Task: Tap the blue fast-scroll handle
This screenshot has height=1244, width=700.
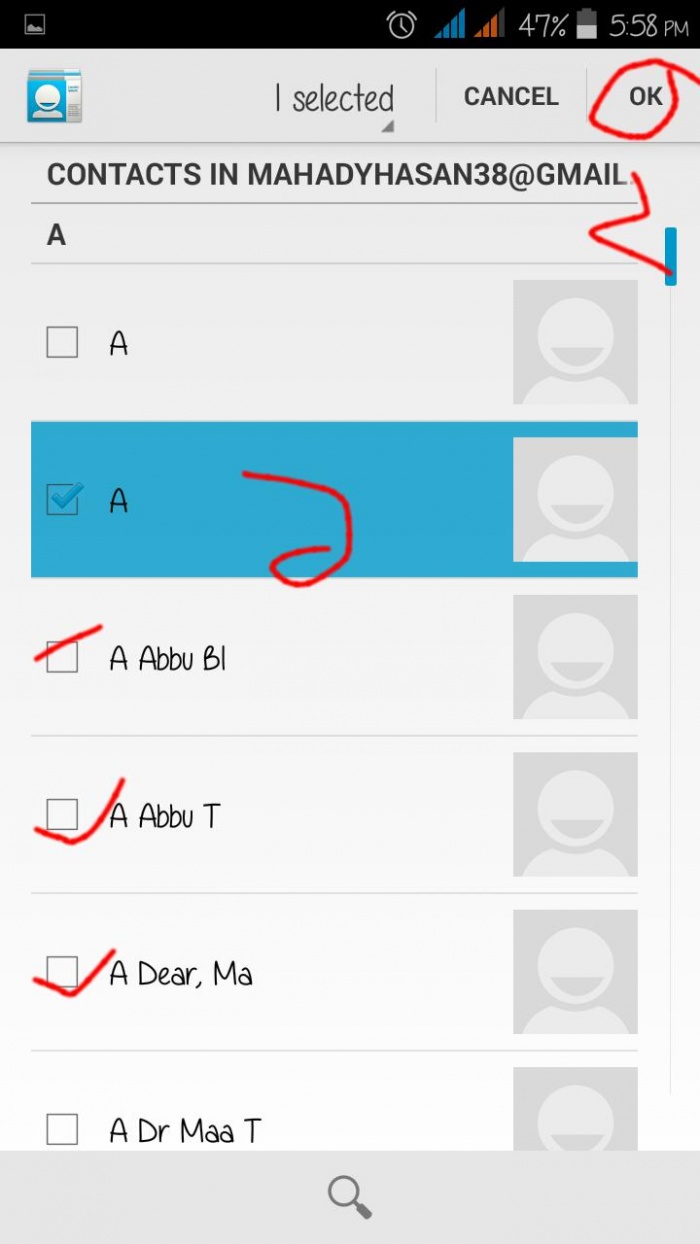Action: [x=671, y=256]
